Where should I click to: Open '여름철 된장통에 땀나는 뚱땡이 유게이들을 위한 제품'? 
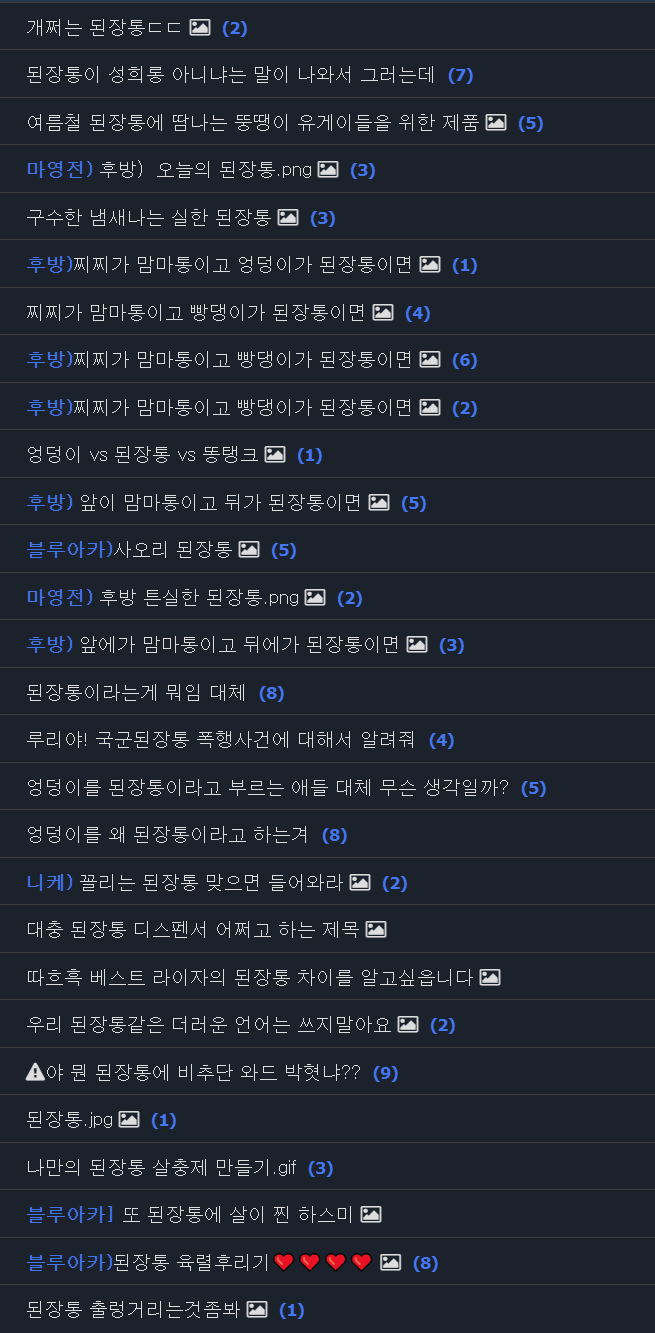tap(253, 122)
